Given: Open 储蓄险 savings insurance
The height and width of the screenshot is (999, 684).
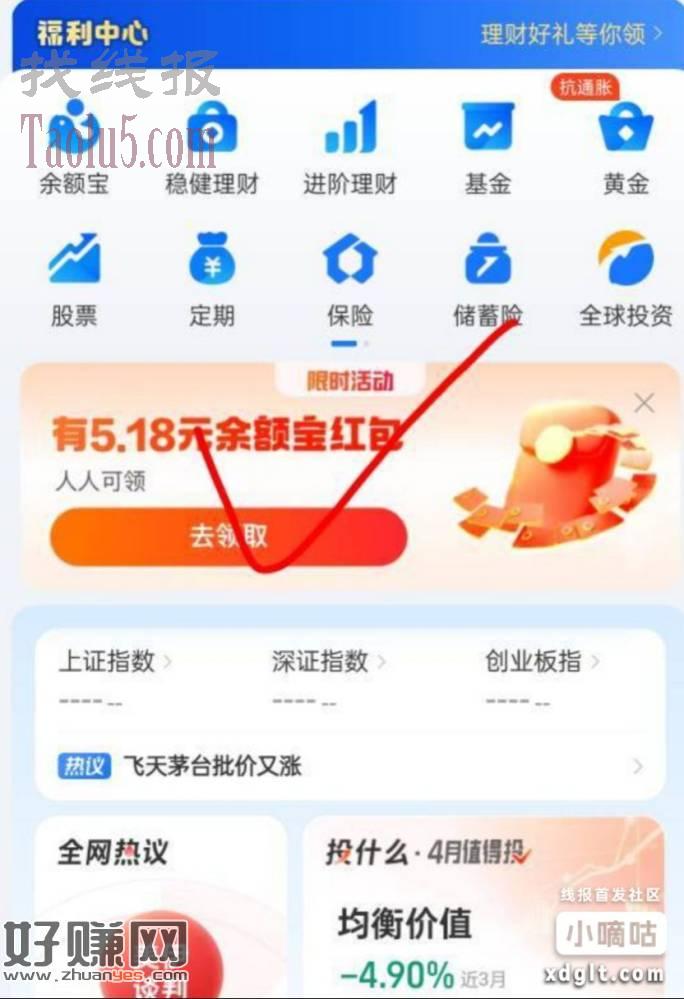Looking at the screenshot, I should pos(487,280).
